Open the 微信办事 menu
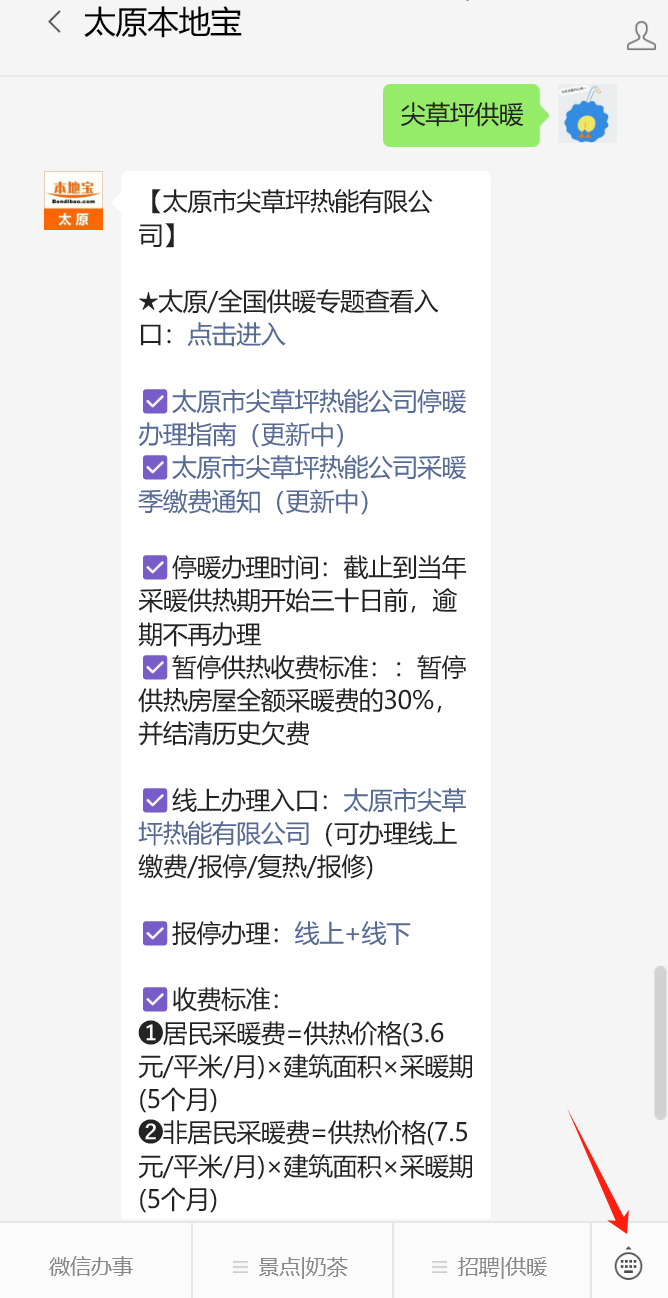This screenshot has height=1298, width=668. click(x=91, y=1267)
